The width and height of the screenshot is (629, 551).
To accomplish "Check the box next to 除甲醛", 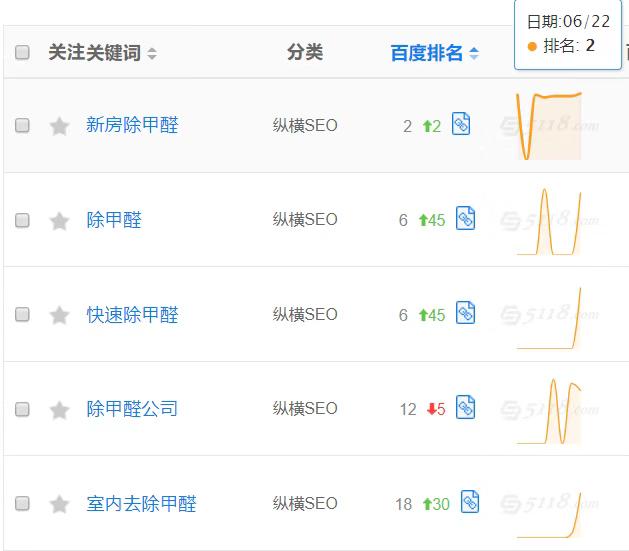I will (22, 220).
